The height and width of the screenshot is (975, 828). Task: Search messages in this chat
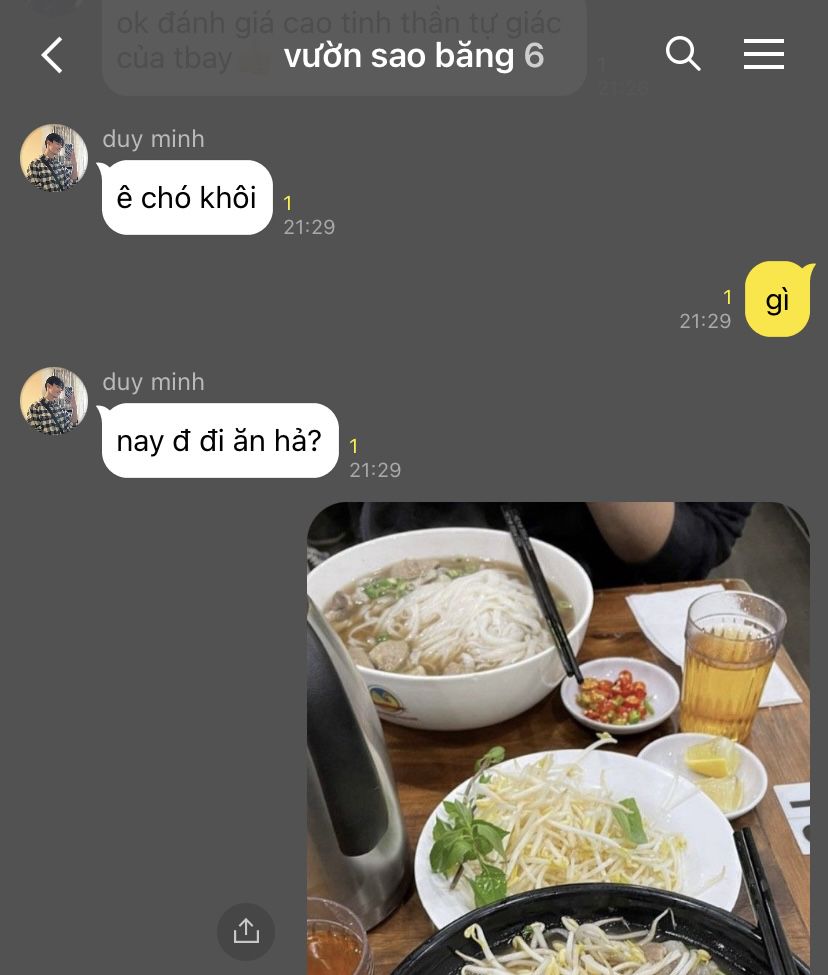point(683,54)
